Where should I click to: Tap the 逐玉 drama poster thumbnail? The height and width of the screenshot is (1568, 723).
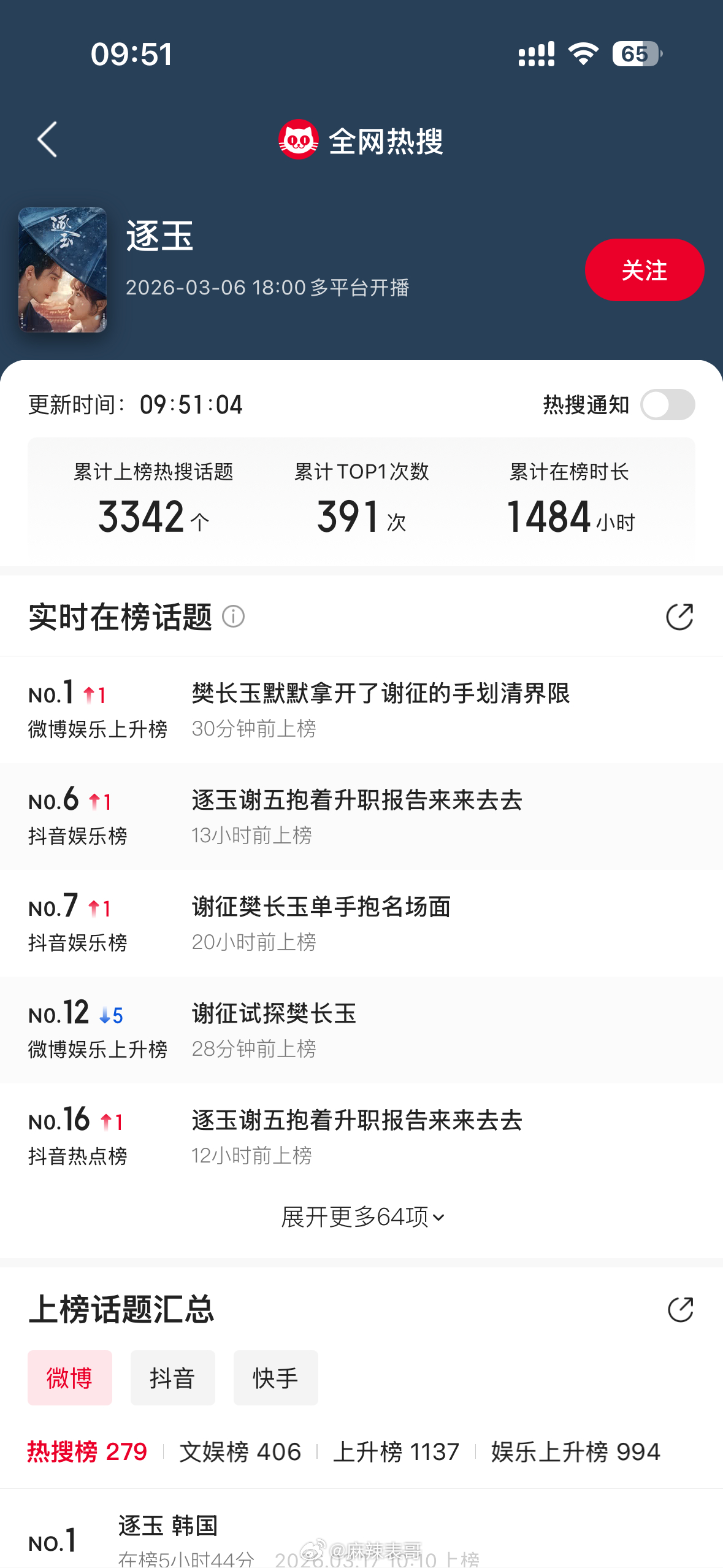coord(63,269)
